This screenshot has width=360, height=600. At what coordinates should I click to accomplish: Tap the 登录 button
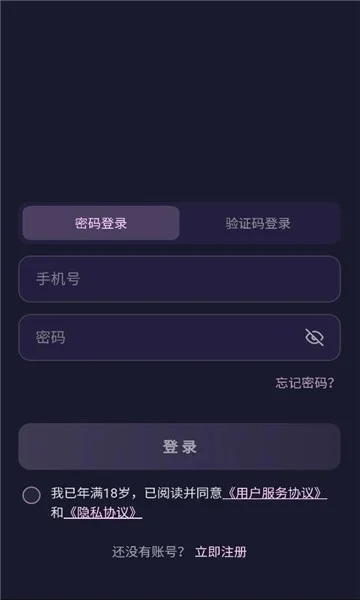pos(179,447)
